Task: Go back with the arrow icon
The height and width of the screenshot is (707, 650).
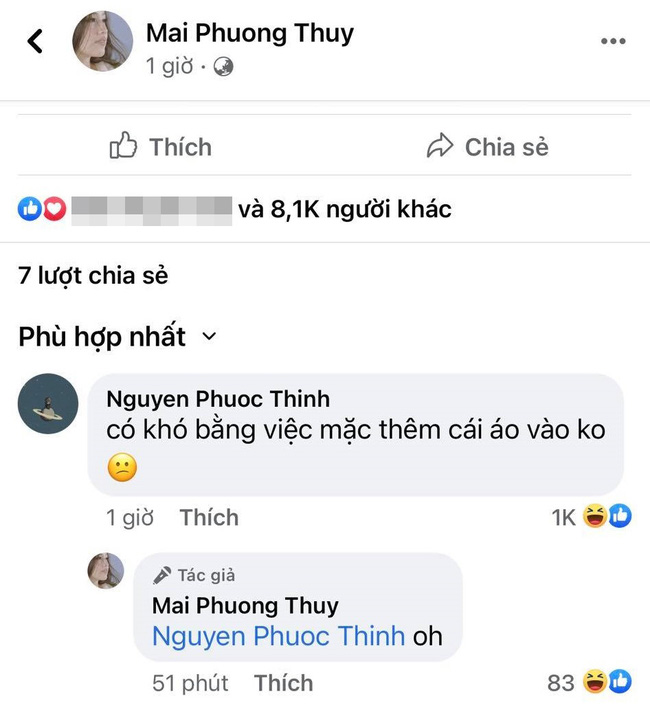Action: tap(36, 41)
